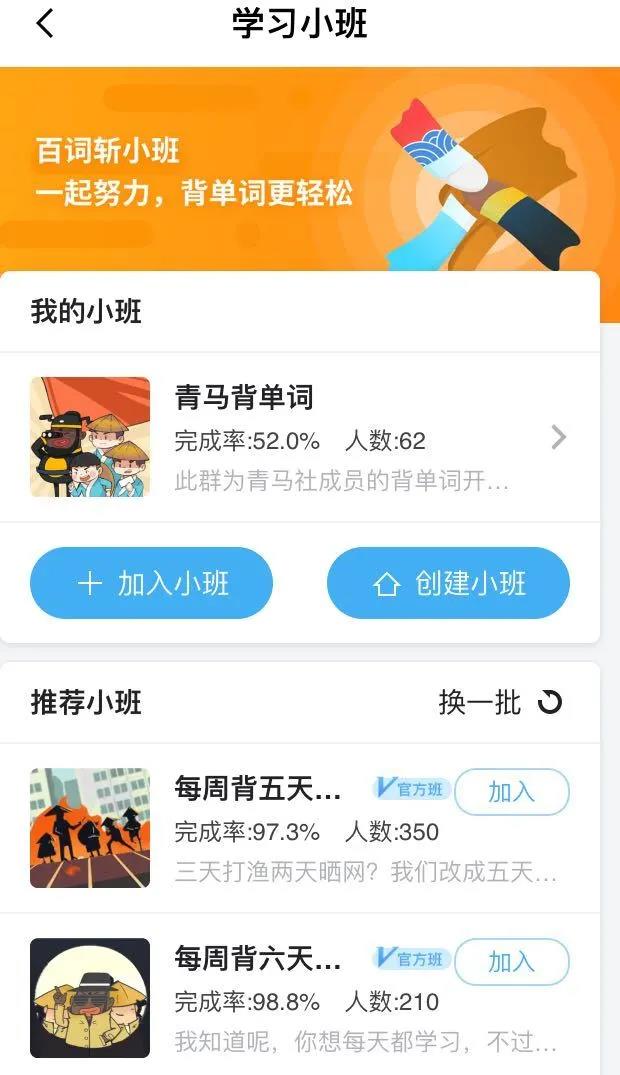Screen dimensions: 620x1075
Task: Join the 每周背五天 class
Action: pos(512,792)
